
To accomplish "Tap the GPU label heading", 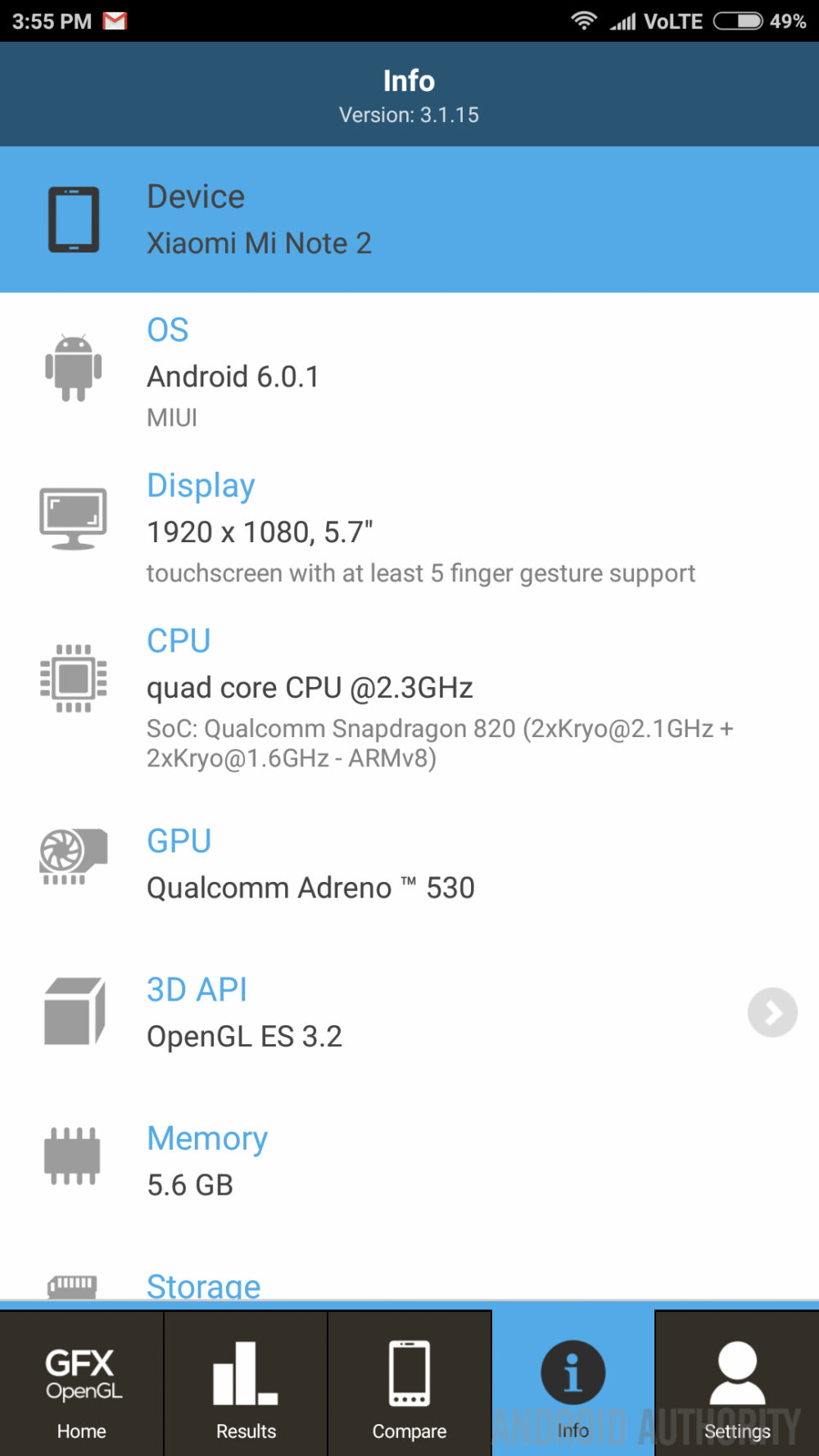I will tap(179, 840).
